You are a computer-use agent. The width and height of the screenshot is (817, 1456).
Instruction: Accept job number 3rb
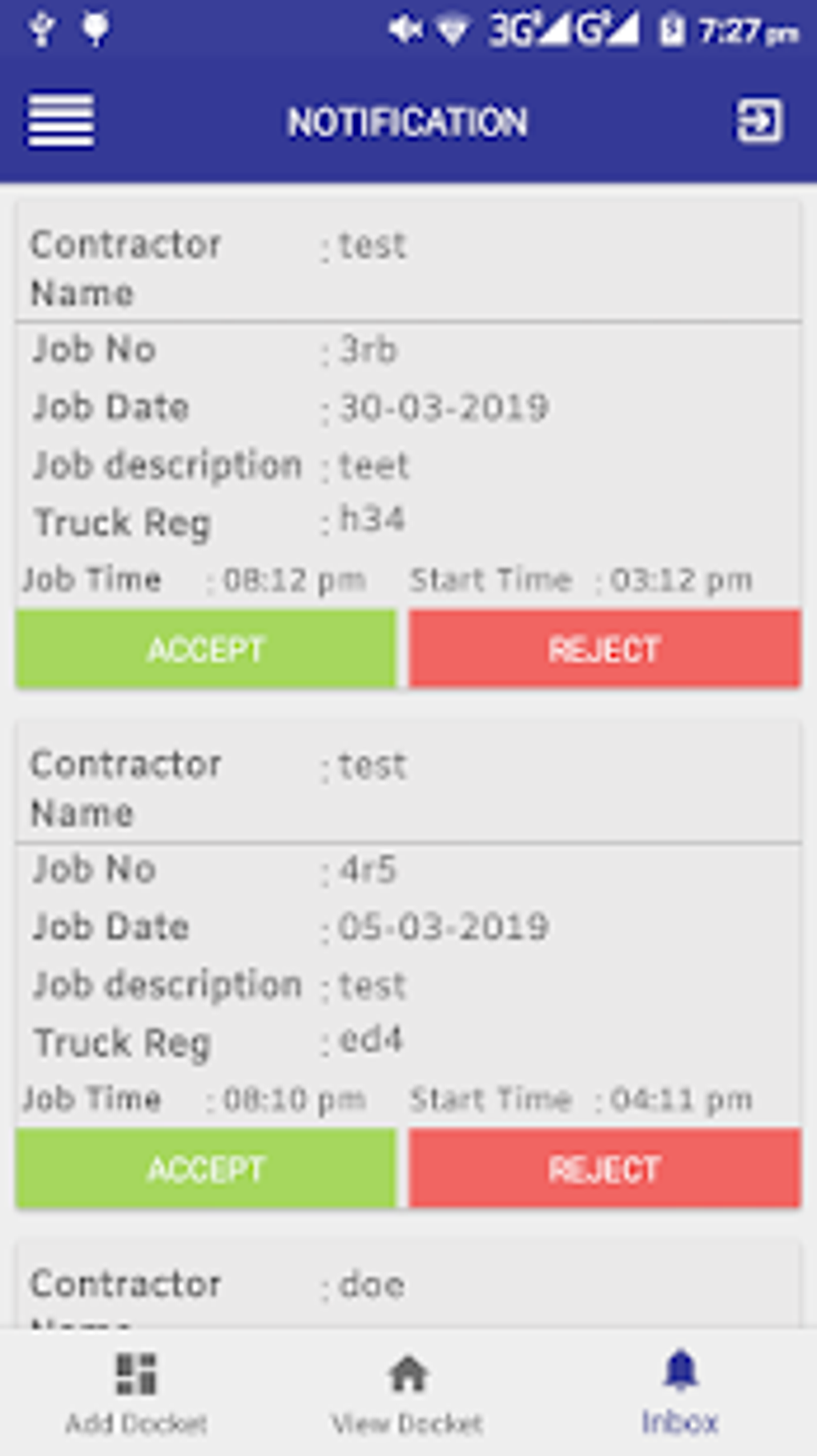pos(206,648)
